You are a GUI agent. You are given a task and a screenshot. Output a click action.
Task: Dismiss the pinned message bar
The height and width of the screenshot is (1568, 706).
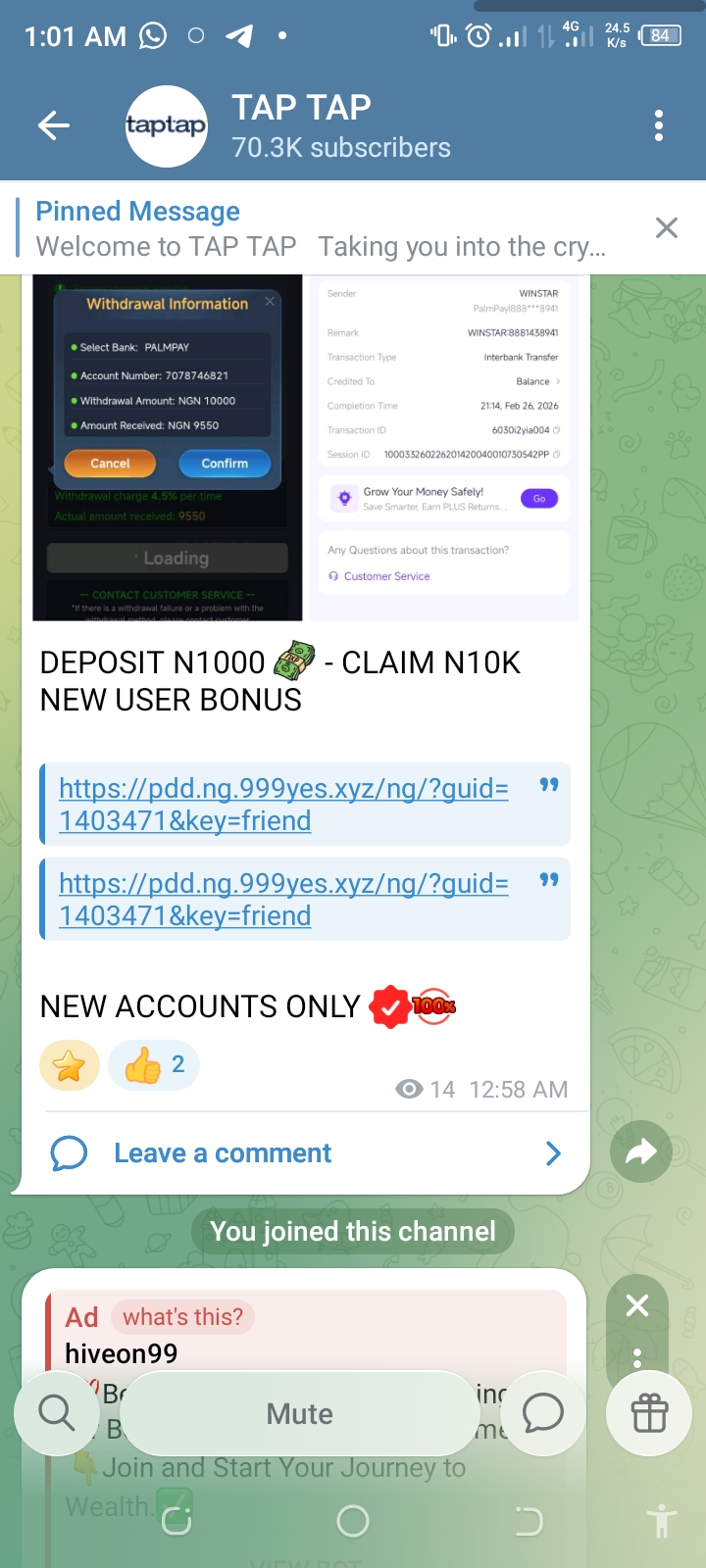click(x=667, y=228)
